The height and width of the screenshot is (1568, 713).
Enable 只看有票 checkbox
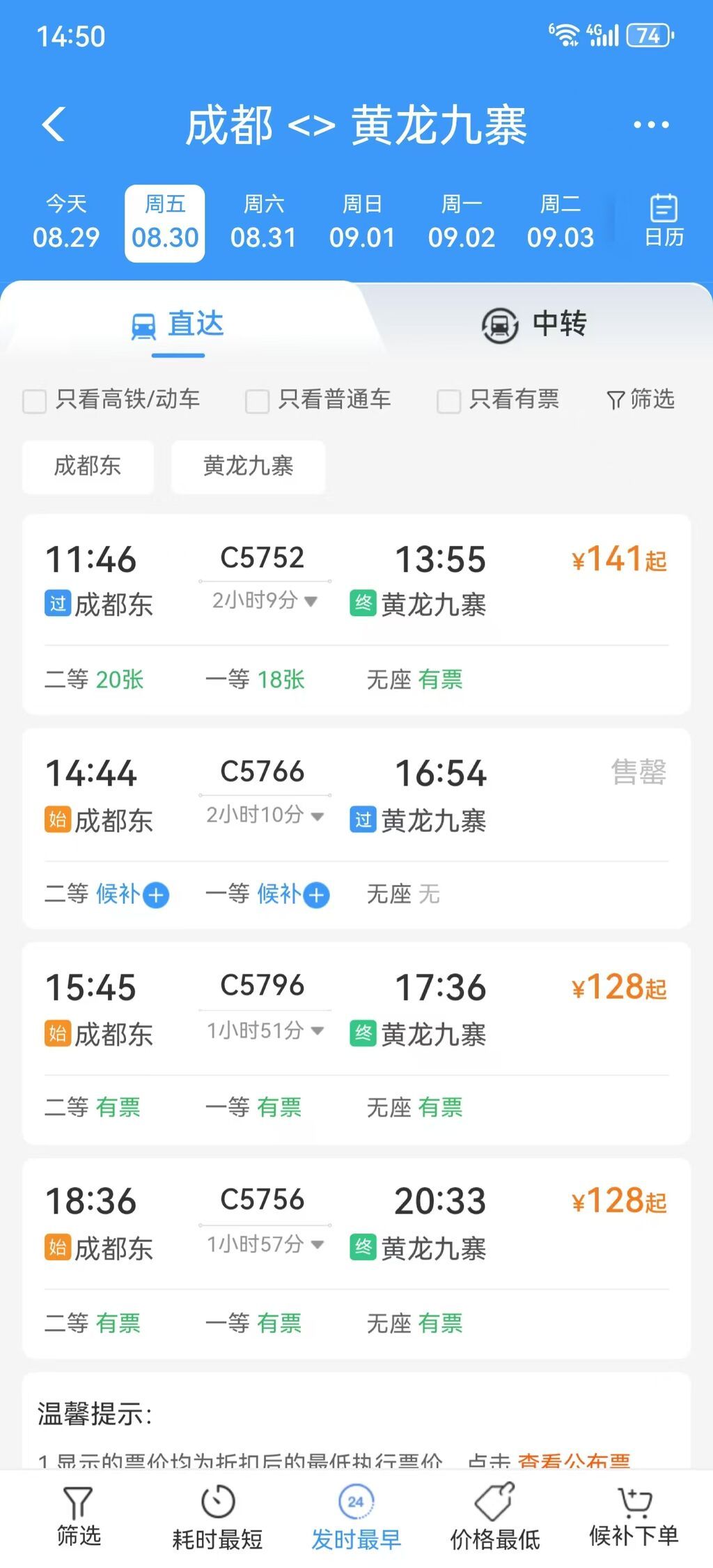tap(448, 401)
